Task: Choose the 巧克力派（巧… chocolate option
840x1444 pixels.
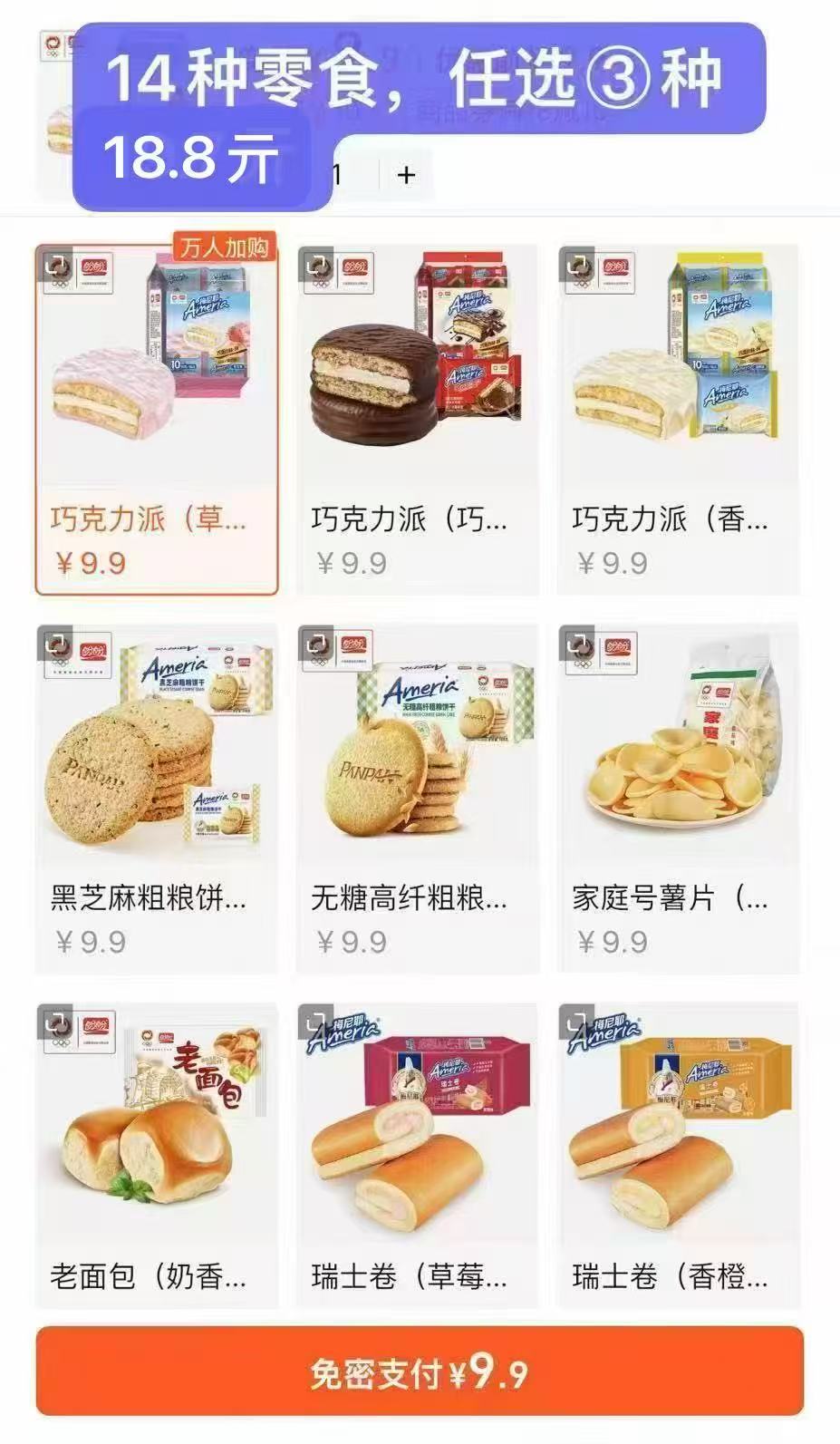Action: coord(418,420)
